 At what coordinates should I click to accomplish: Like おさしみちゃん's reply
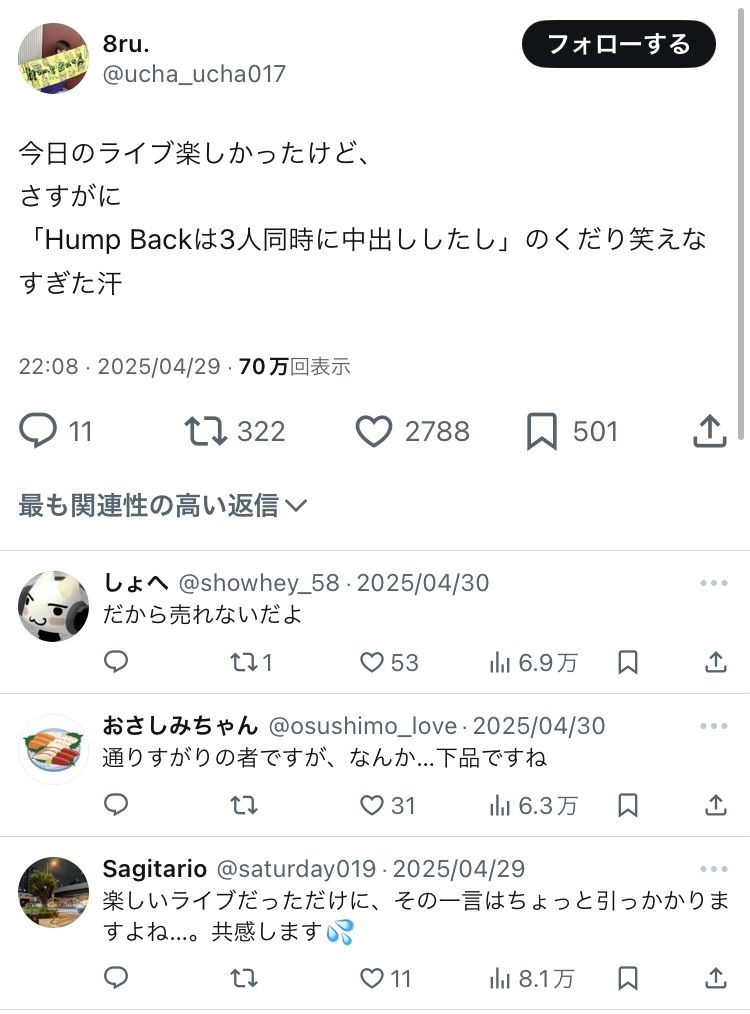pyautogui.click(x=373, y=805)
